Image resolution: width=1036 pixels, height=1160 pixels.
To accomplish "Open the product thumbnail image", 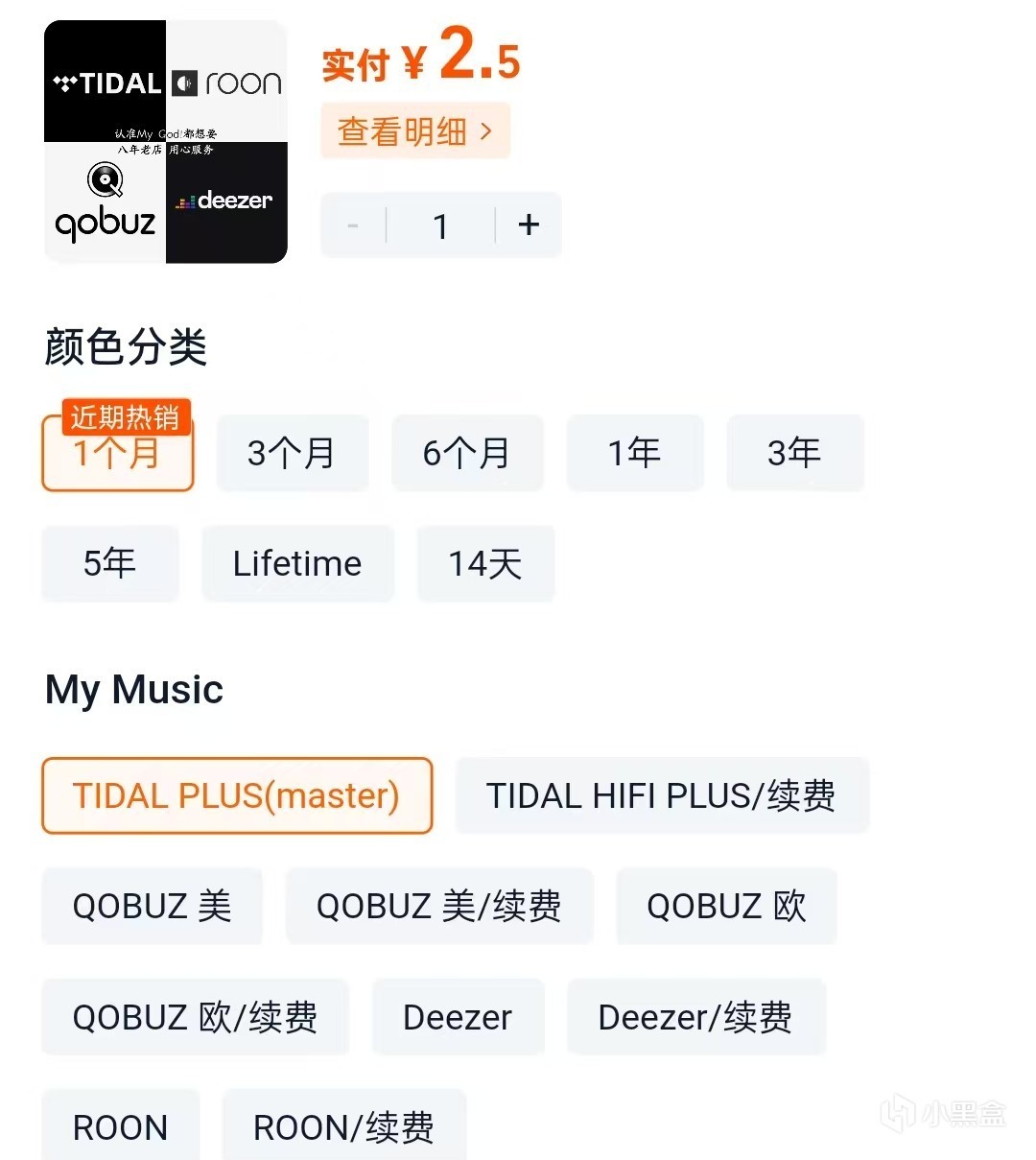I will [166, 142].
